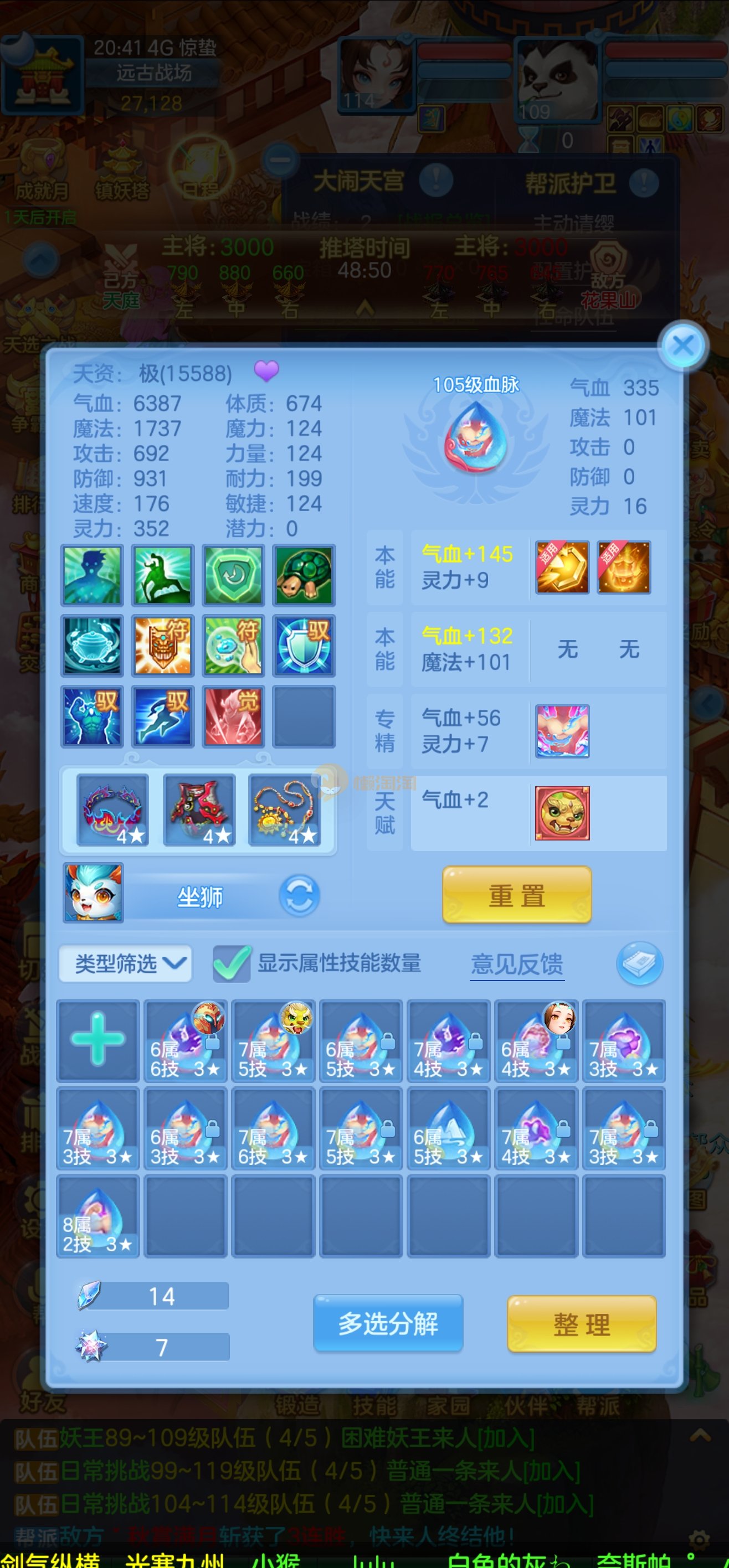Open the book icon beside 意见反馈
This screenshot has height=1568, width=729.
coord(639,963)
